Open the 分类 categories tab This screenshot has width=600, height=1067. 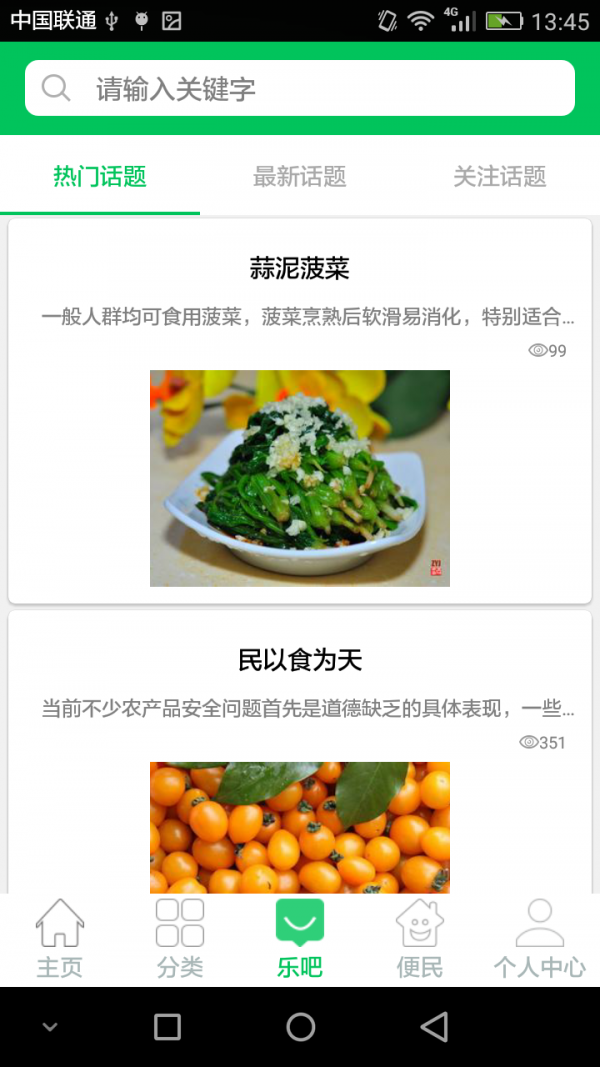180,939
